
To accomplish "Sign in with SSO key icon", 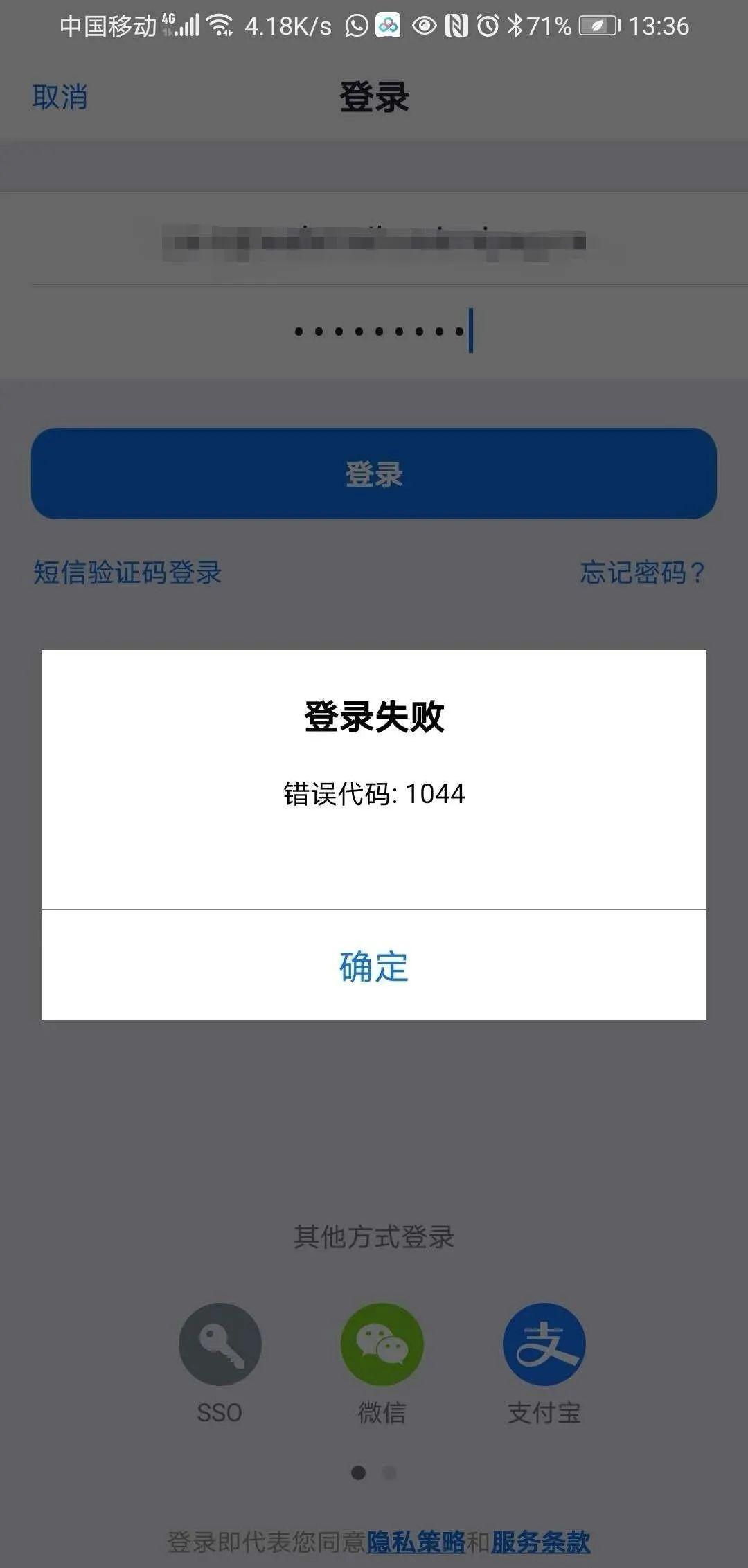I will pyautogui.click(x=220, y=1344).
